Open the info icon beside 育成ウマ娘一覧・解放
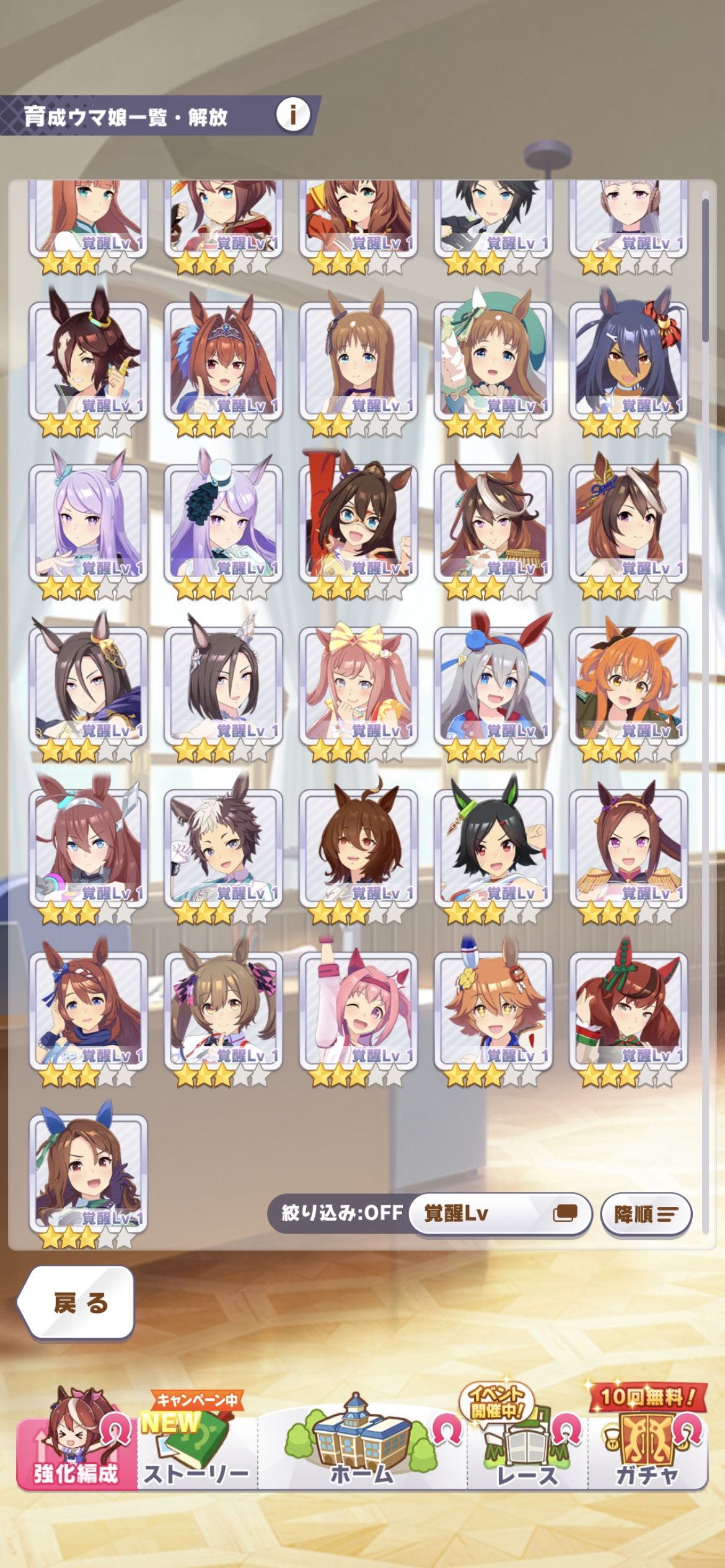Viewport: 725px width, 1568px height. [292, 115]
